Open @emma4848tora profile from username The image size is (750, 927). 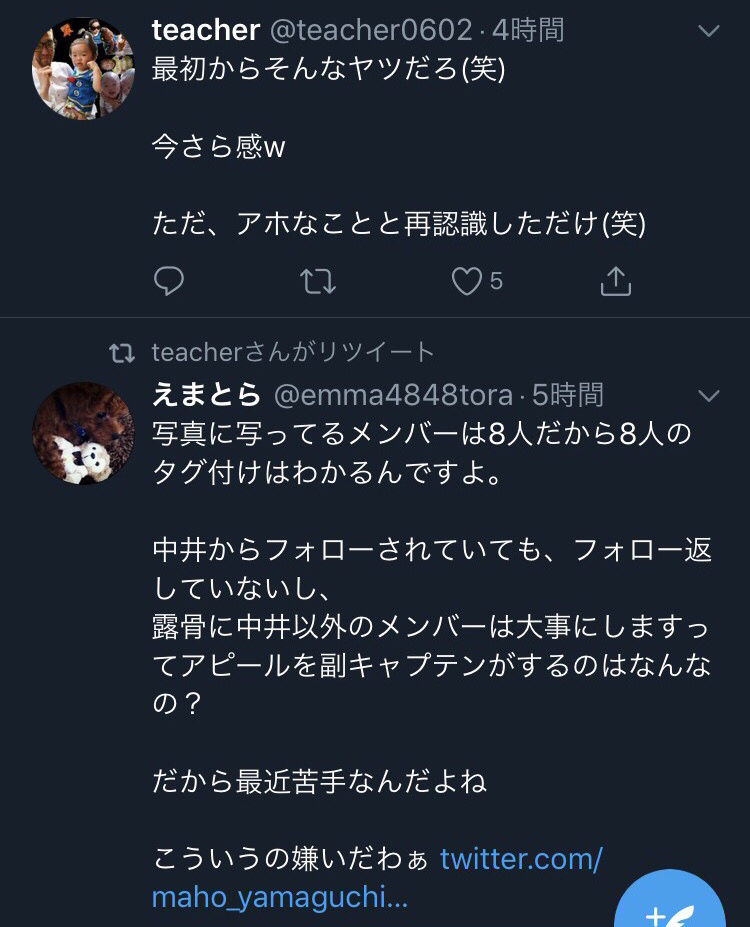tap(394, 395)
